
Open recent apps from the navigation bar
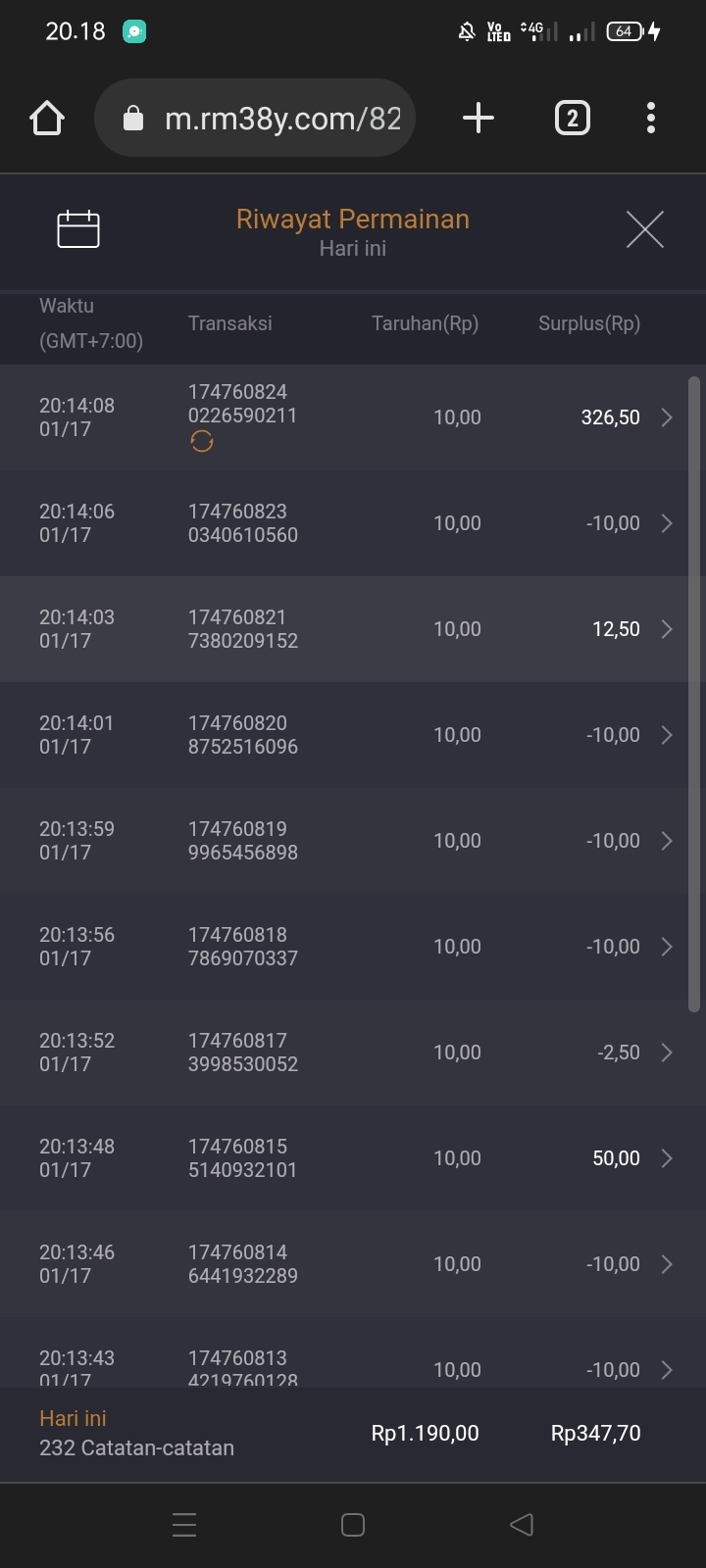pos(184,1525)
